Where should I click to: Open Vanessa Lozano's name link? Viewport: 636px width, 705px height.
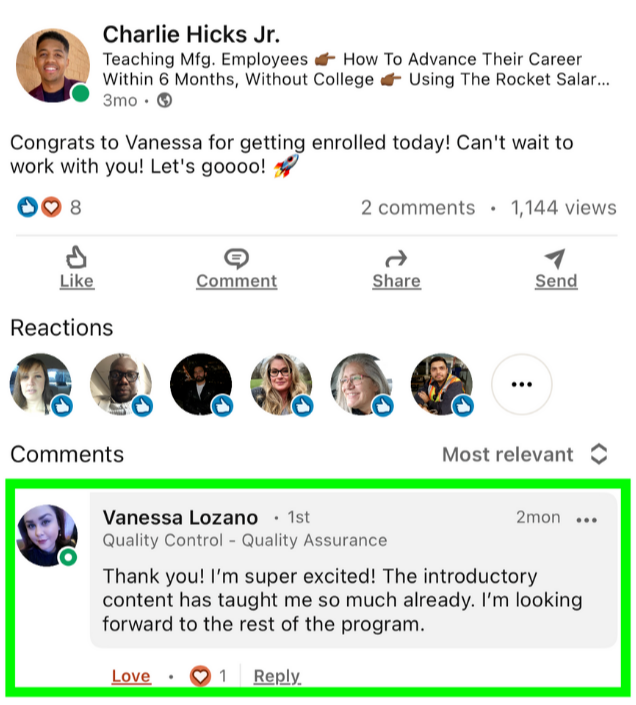pos(180,518)
